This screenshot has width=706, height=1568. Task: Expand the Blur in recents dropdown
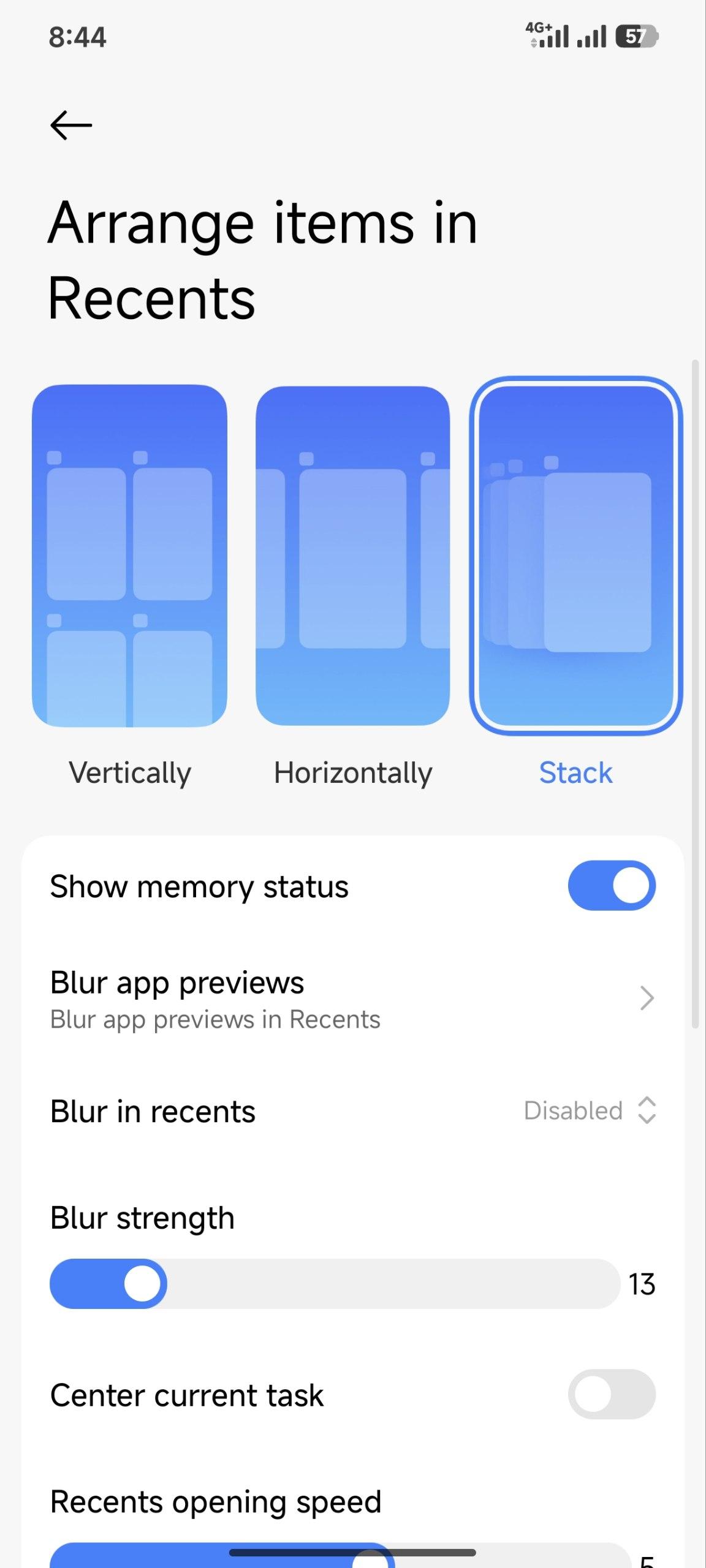590,1110
